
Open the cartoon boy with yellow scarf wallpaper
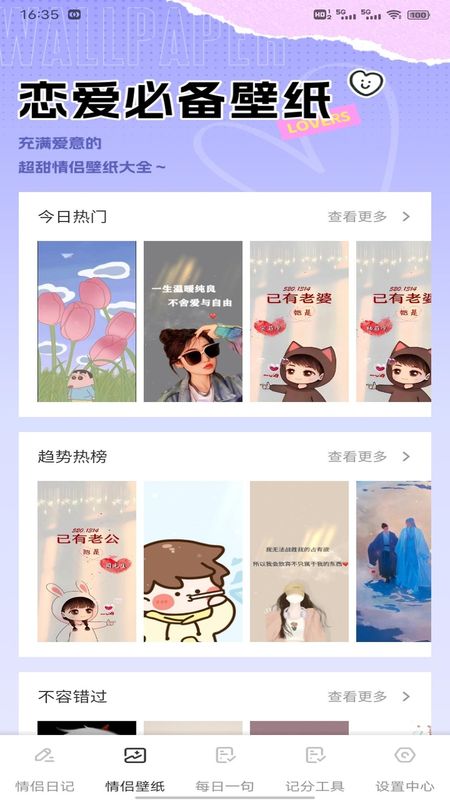(193, 561)
